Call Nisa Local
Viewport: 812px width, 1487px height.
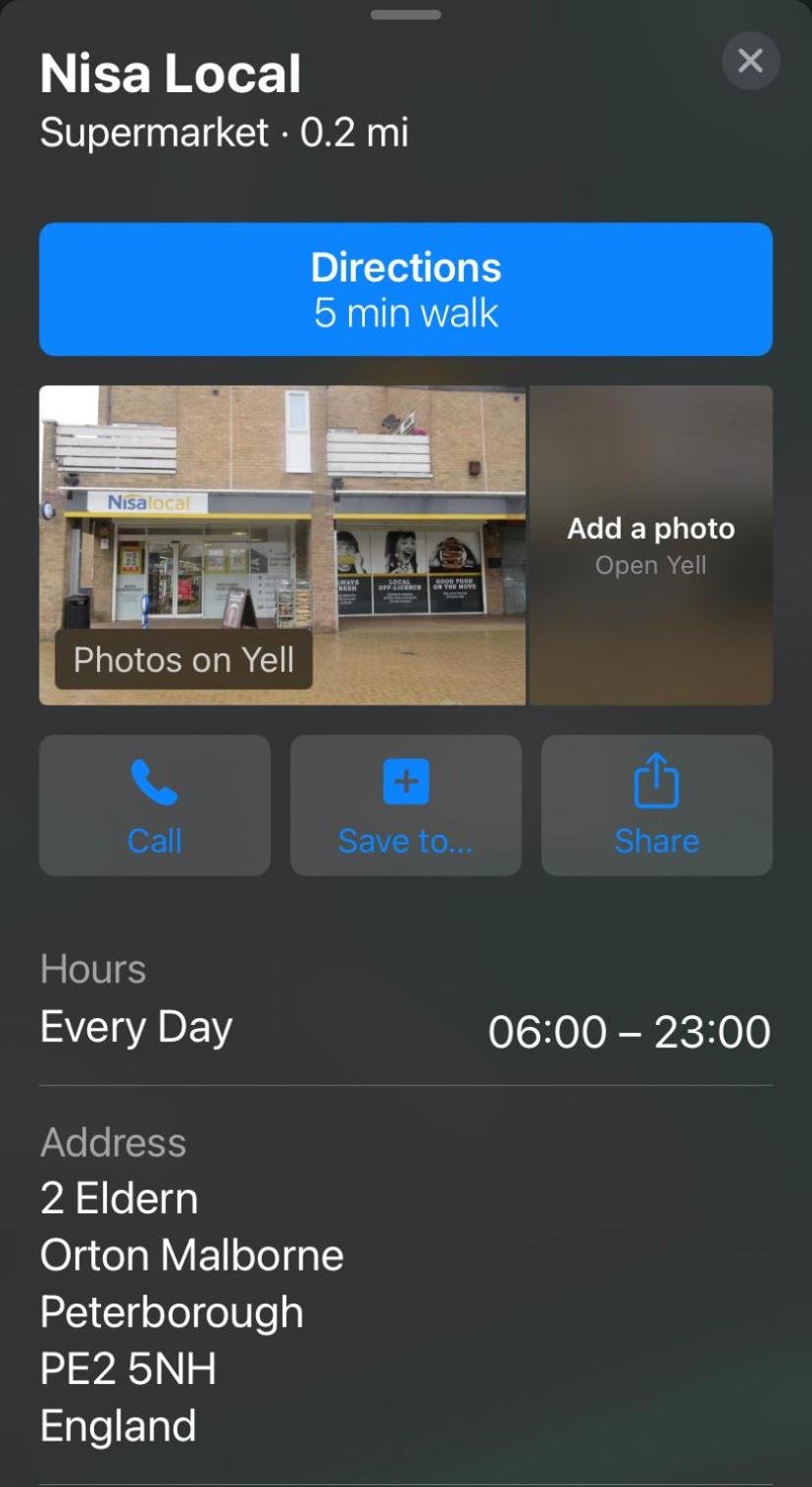pyautogui.click(x=155, y=805)
